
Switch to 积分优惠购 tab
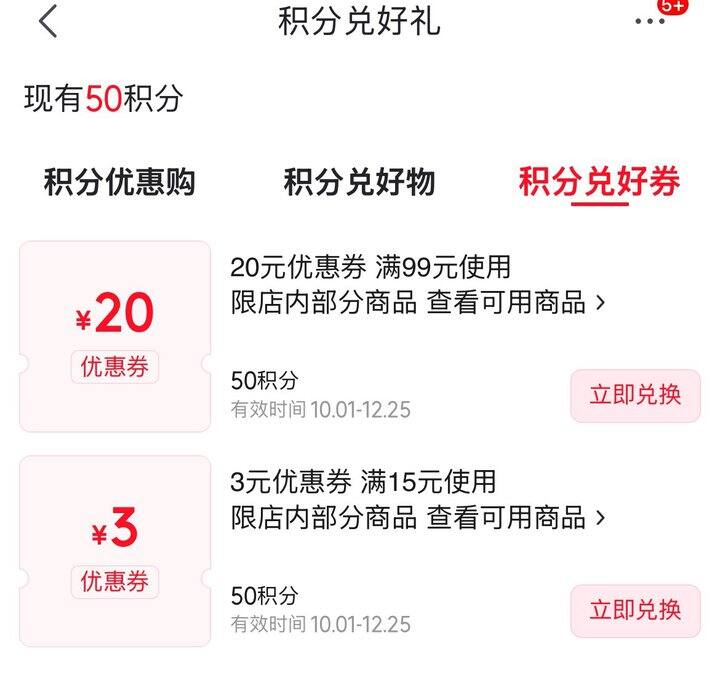(119, 183)
